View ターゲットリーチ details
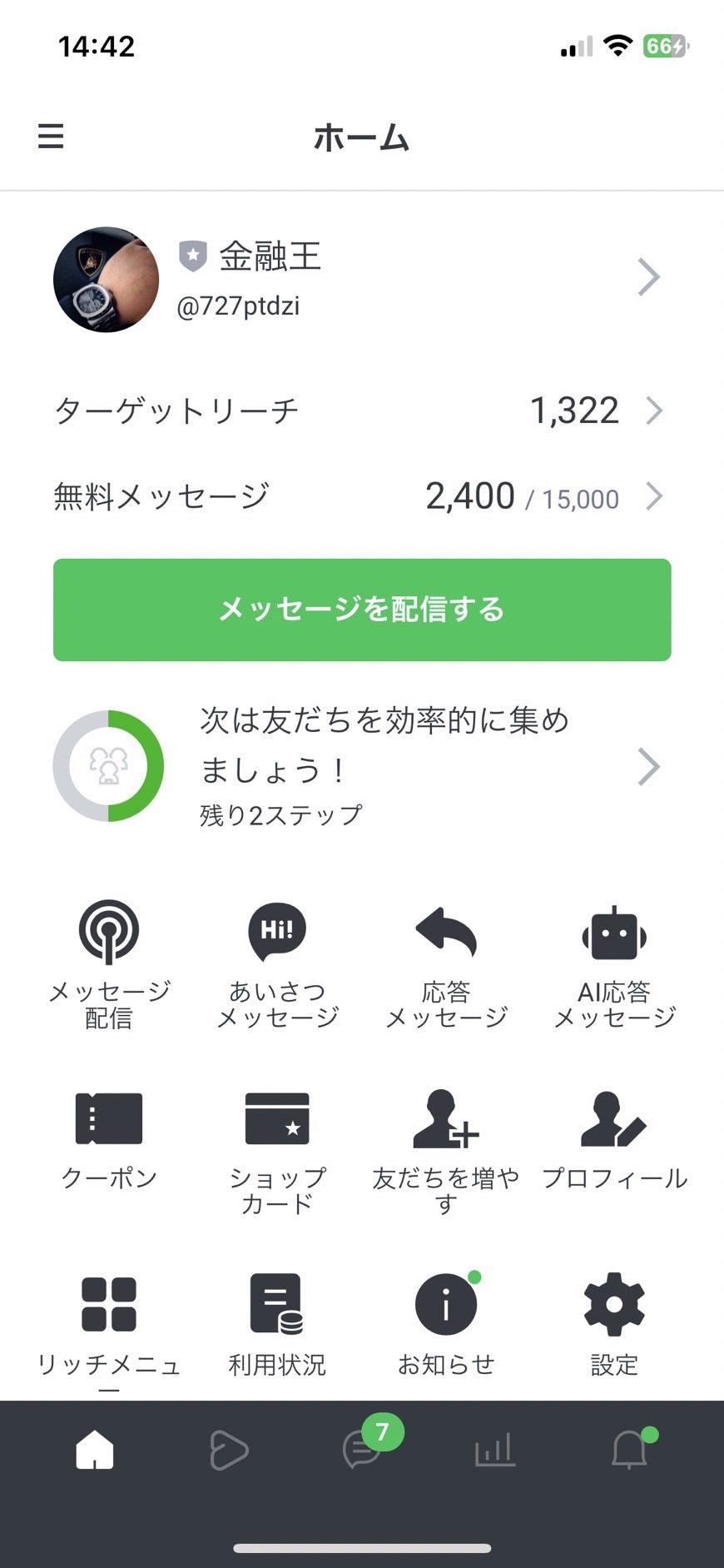The image size is (724, 1568). pos(362,411)
